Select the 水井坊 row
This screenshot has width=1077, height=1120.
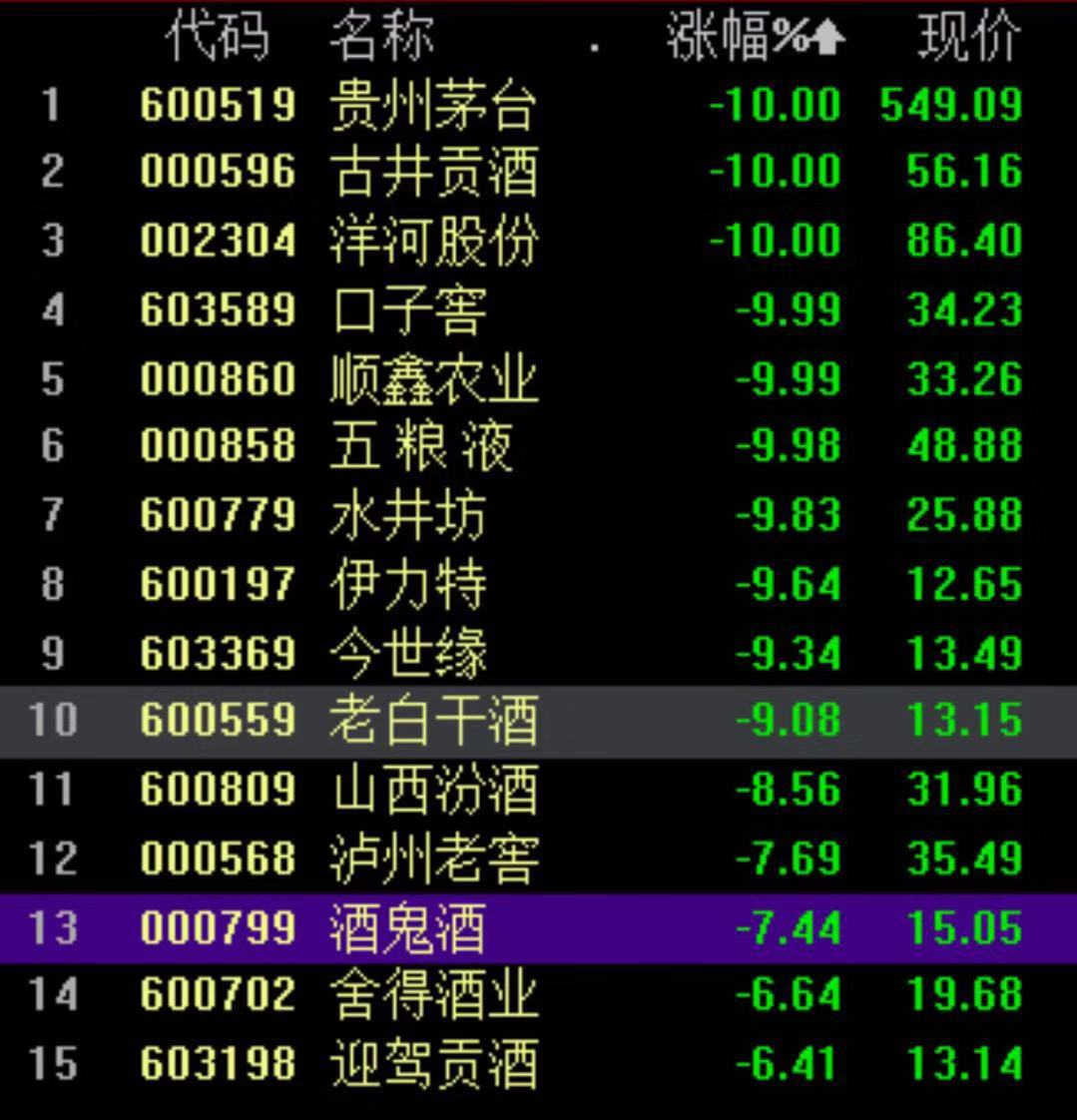click(x=409, y=515)
